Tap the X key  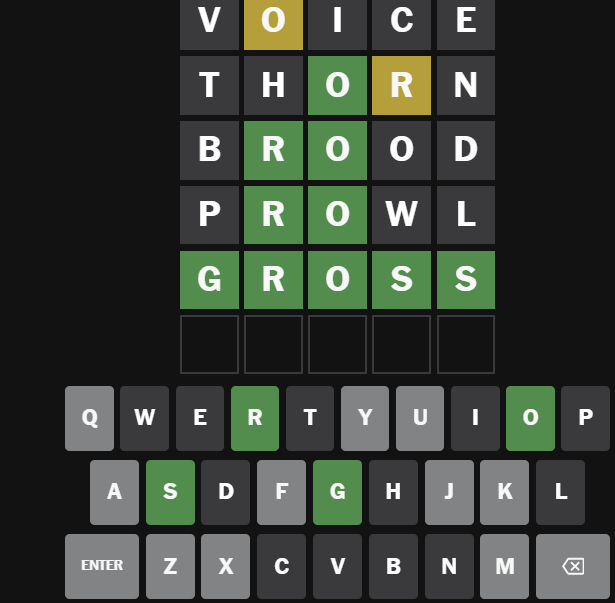point(226,566)
